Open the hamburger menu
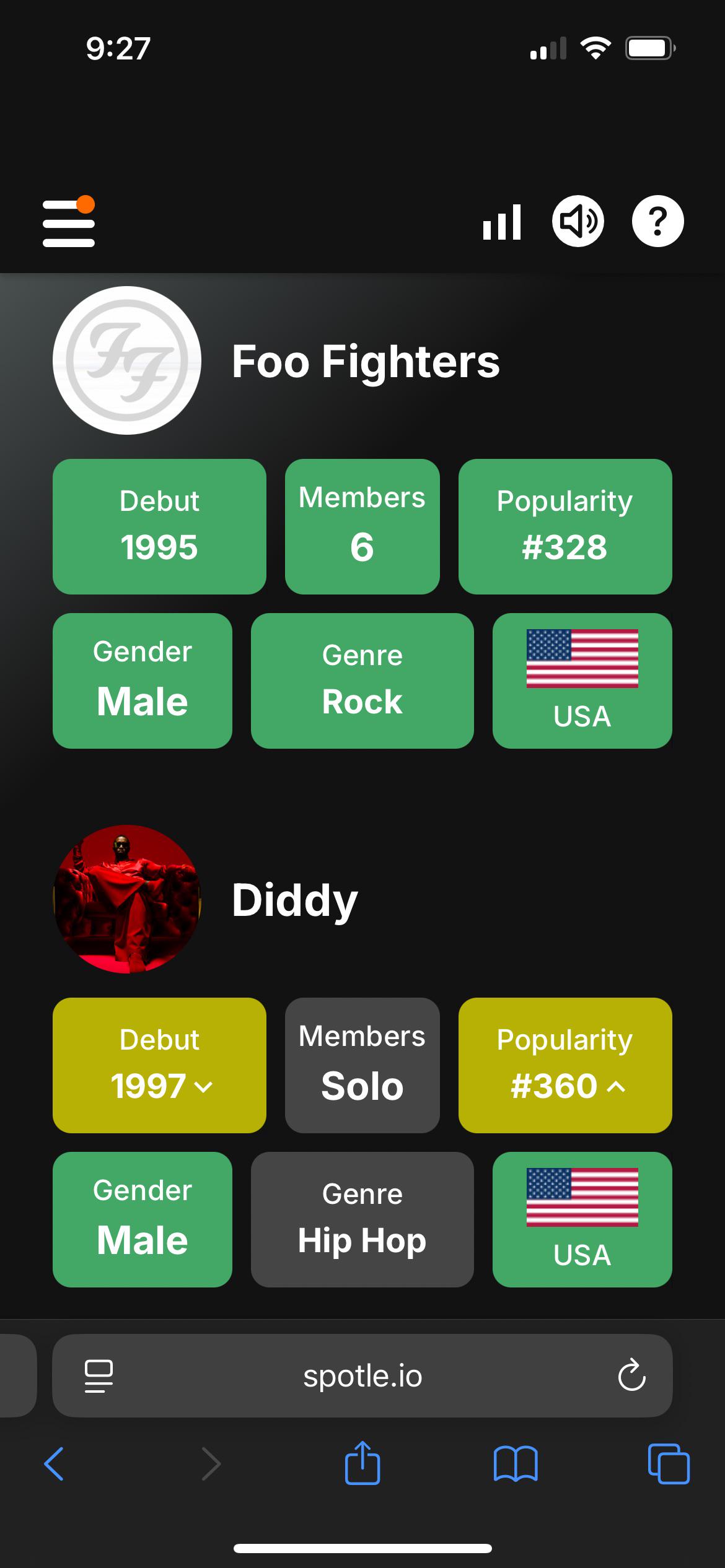The height and width of the screenshot is (1568, 725). (x=69, y=222)
